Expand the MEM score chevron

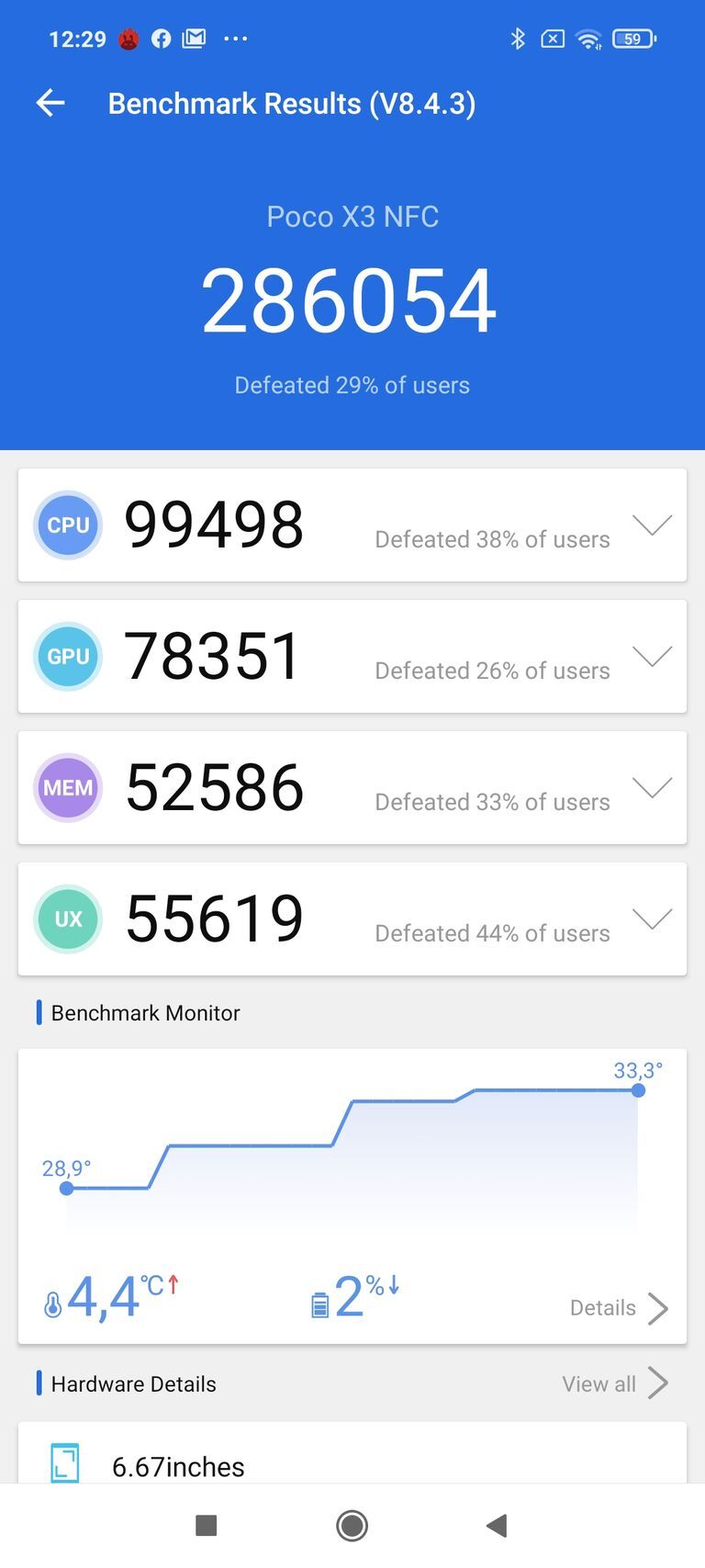click(652, 787)
